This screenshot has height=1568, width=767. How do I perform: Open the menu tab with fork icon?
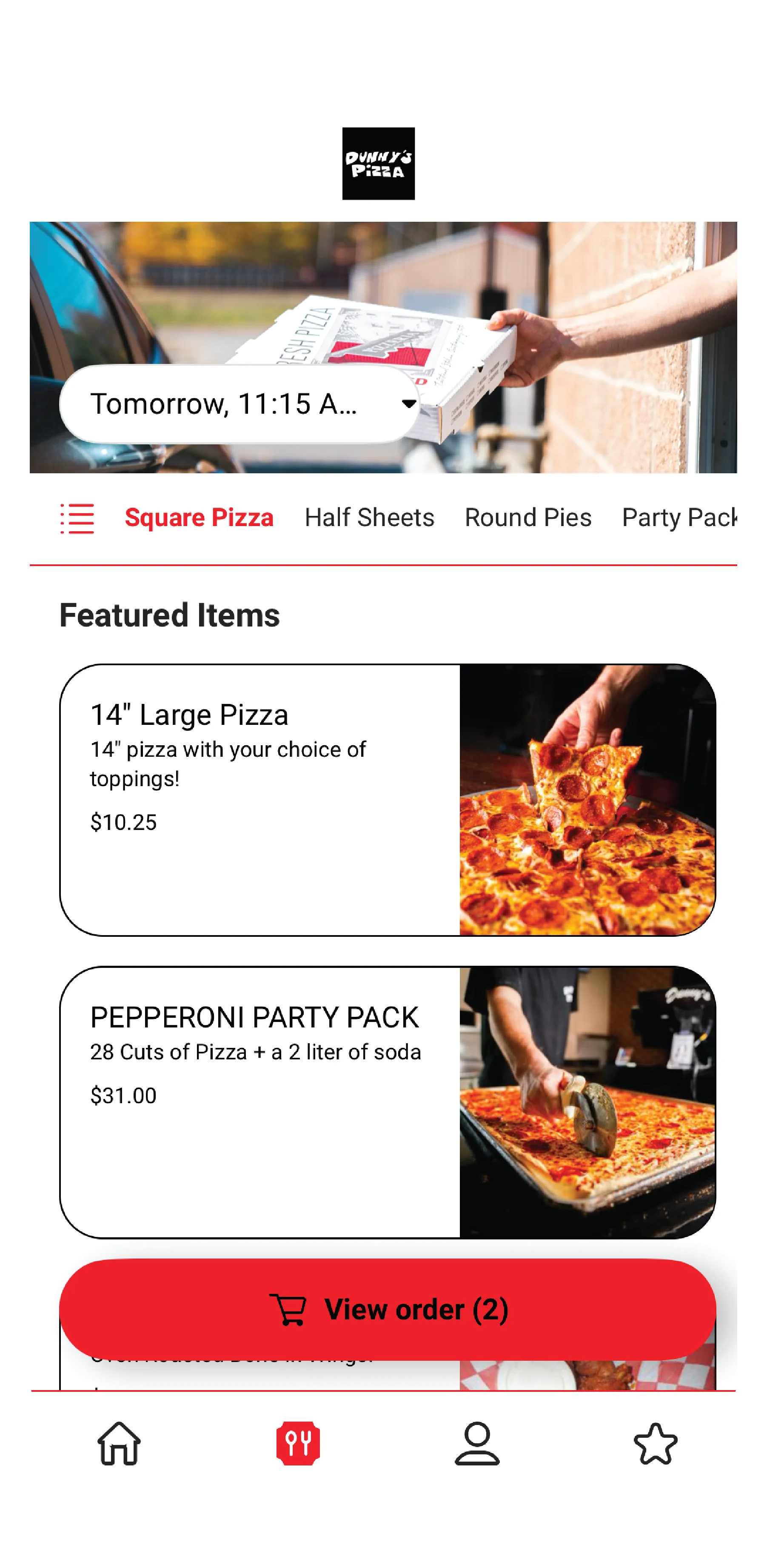coord(298,1443)
